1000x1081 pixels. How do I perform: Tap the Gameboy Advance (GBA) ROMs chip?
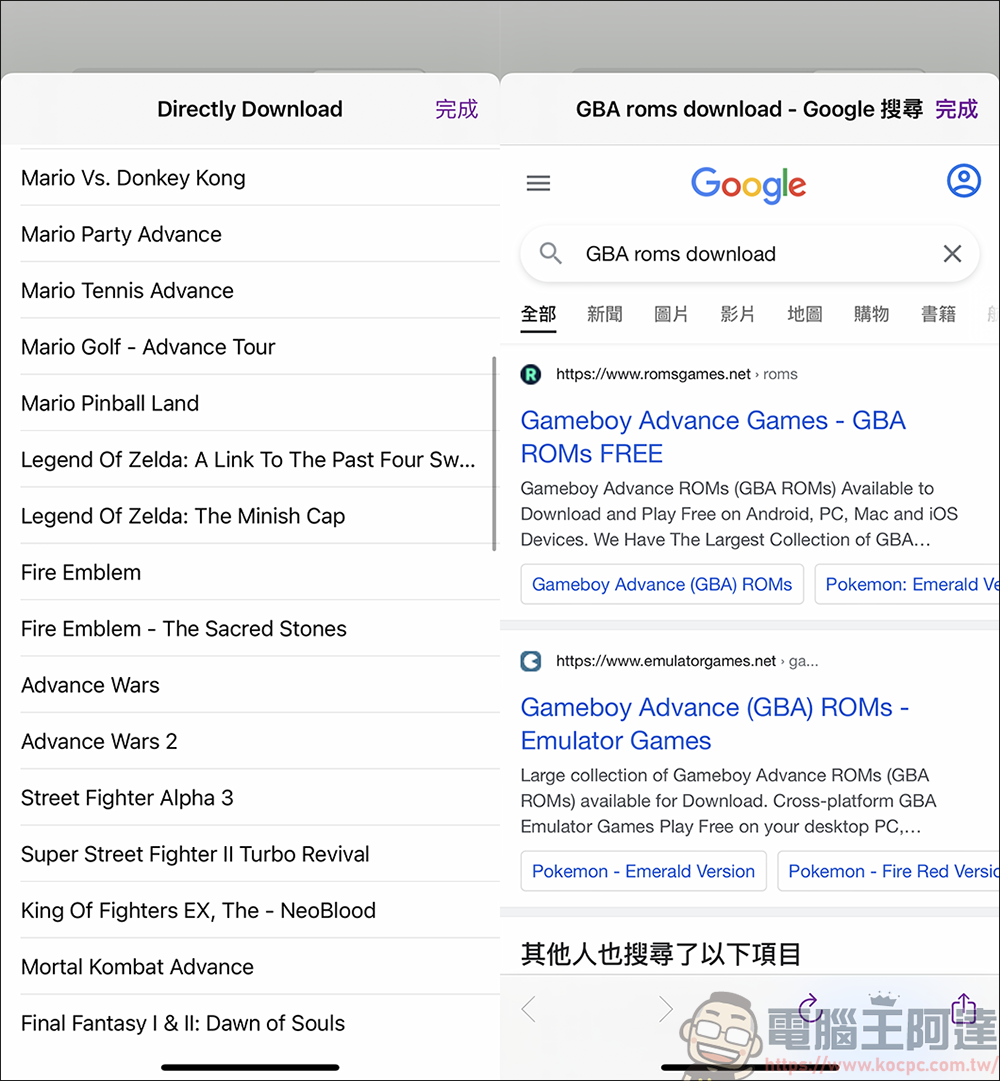(661, 584)
